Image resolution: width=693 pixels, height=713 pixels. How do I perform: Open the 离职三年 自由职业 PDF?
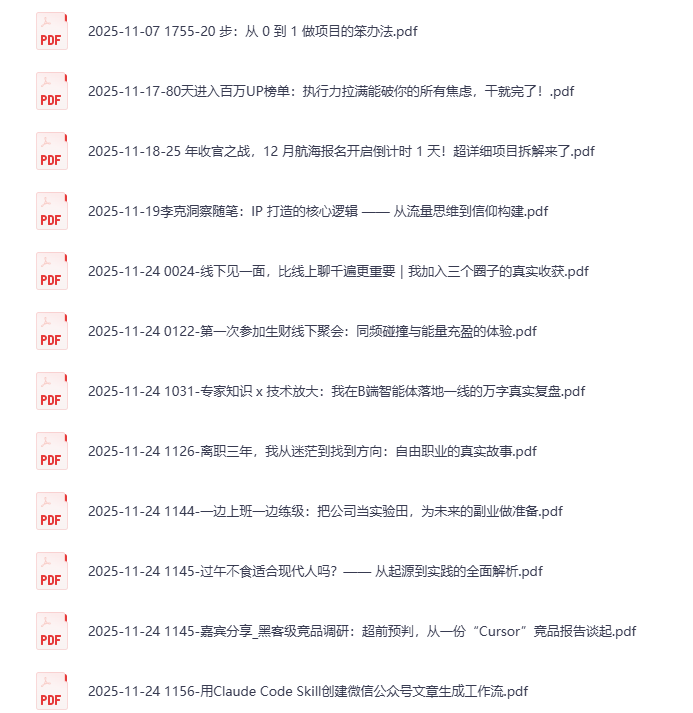coord(312,451)
